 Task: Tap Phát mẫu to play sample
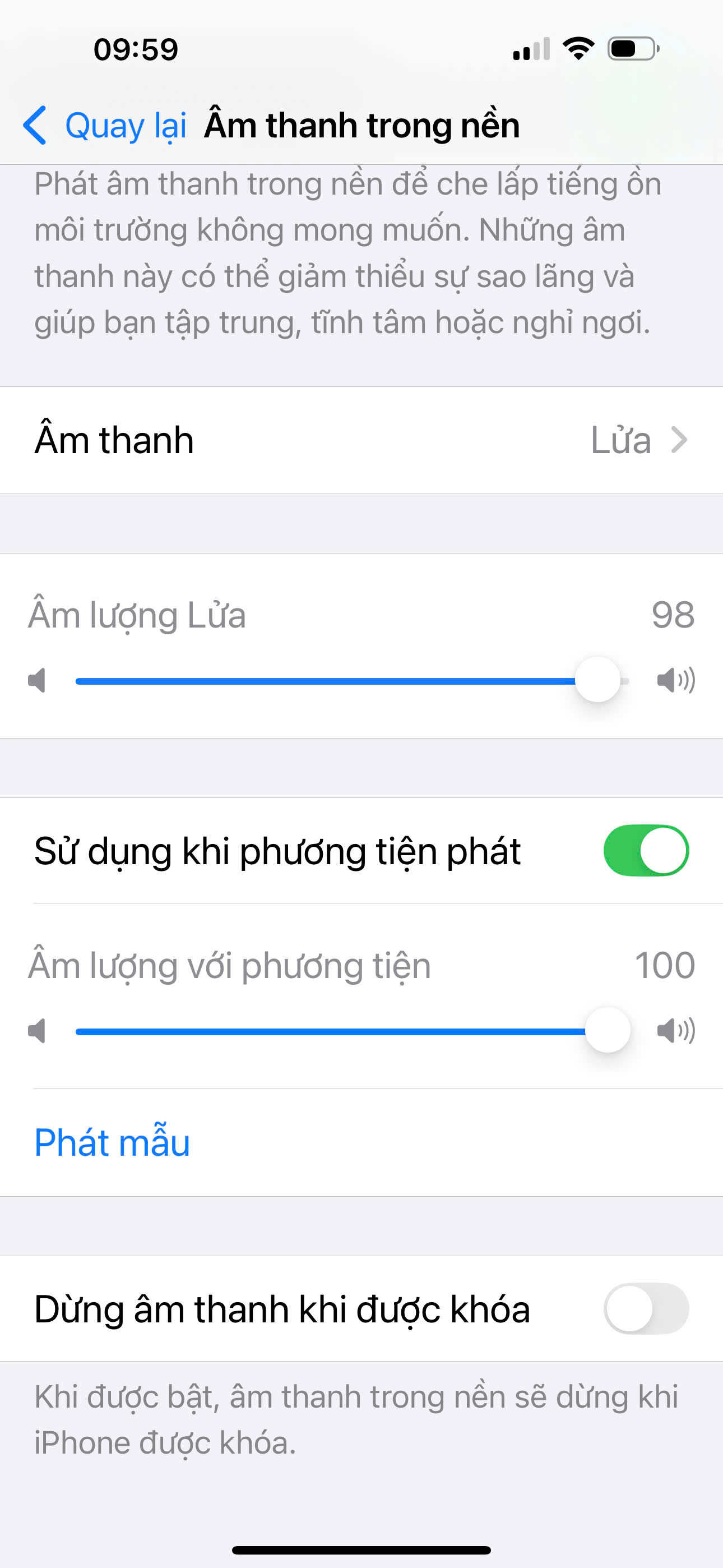click(x=113, y=1142)
